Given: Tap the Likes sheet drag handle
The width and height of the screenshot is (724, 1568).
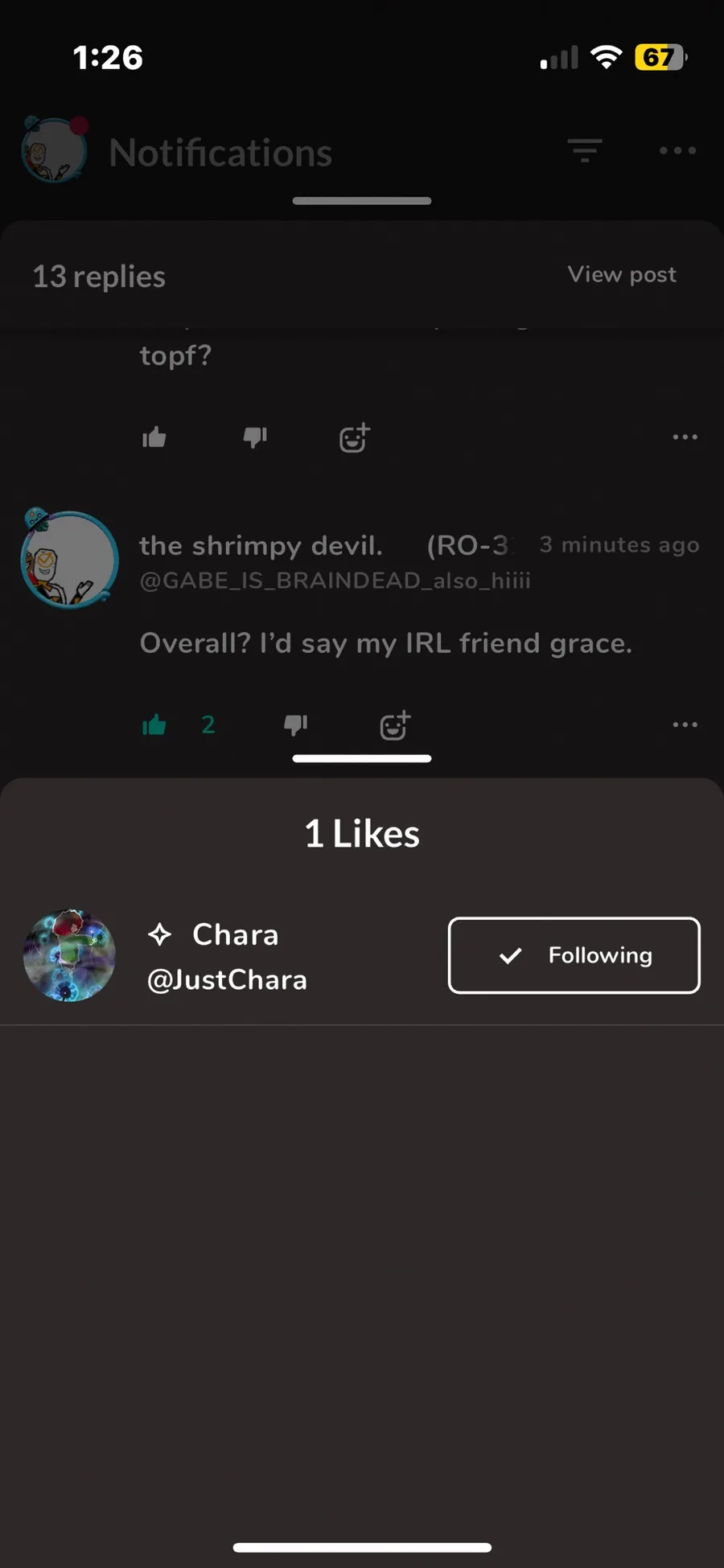Looking at the screenshot, I should tap(362, 758).
